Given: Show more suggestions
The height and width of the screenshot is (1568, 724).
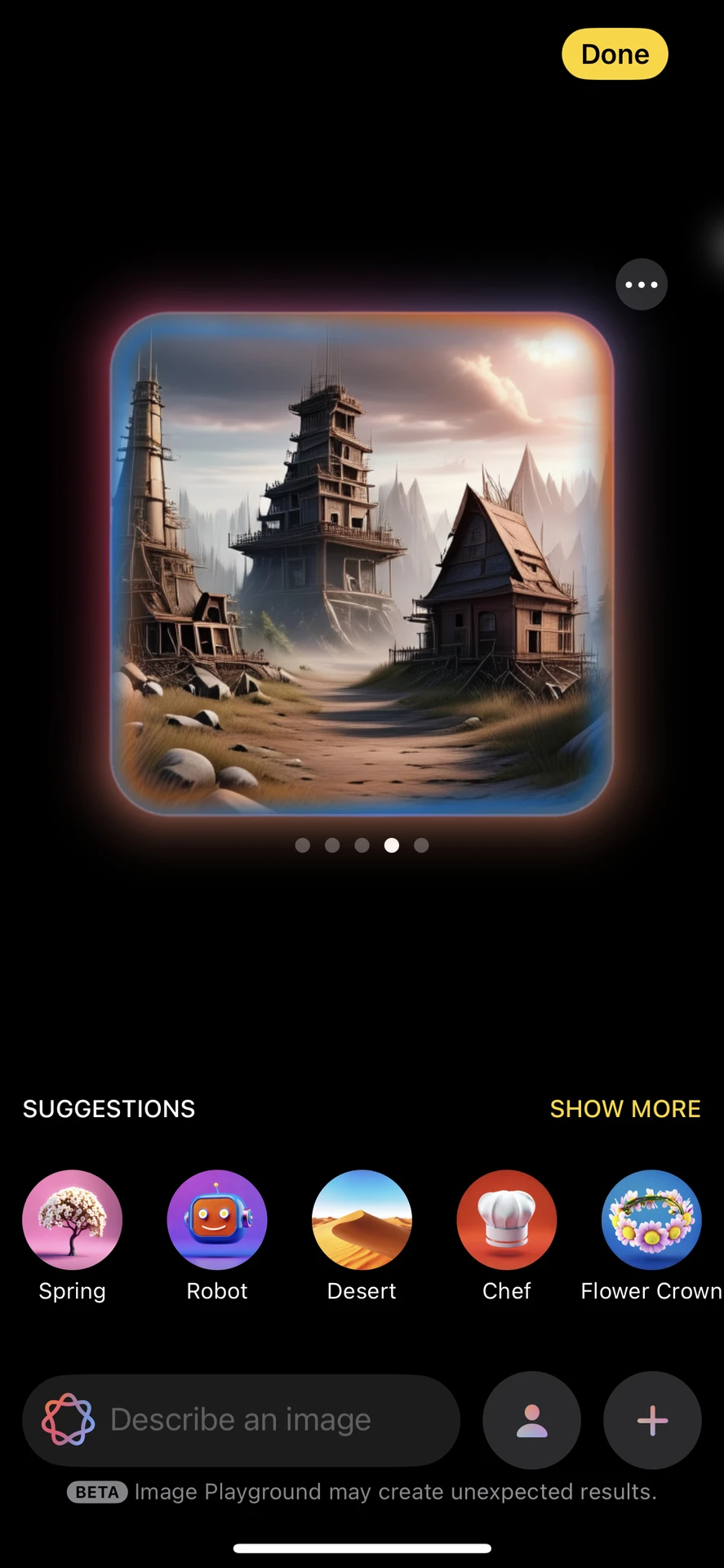Looking at the screenshot, I should pyautogui.click(x=624, y=1108).
